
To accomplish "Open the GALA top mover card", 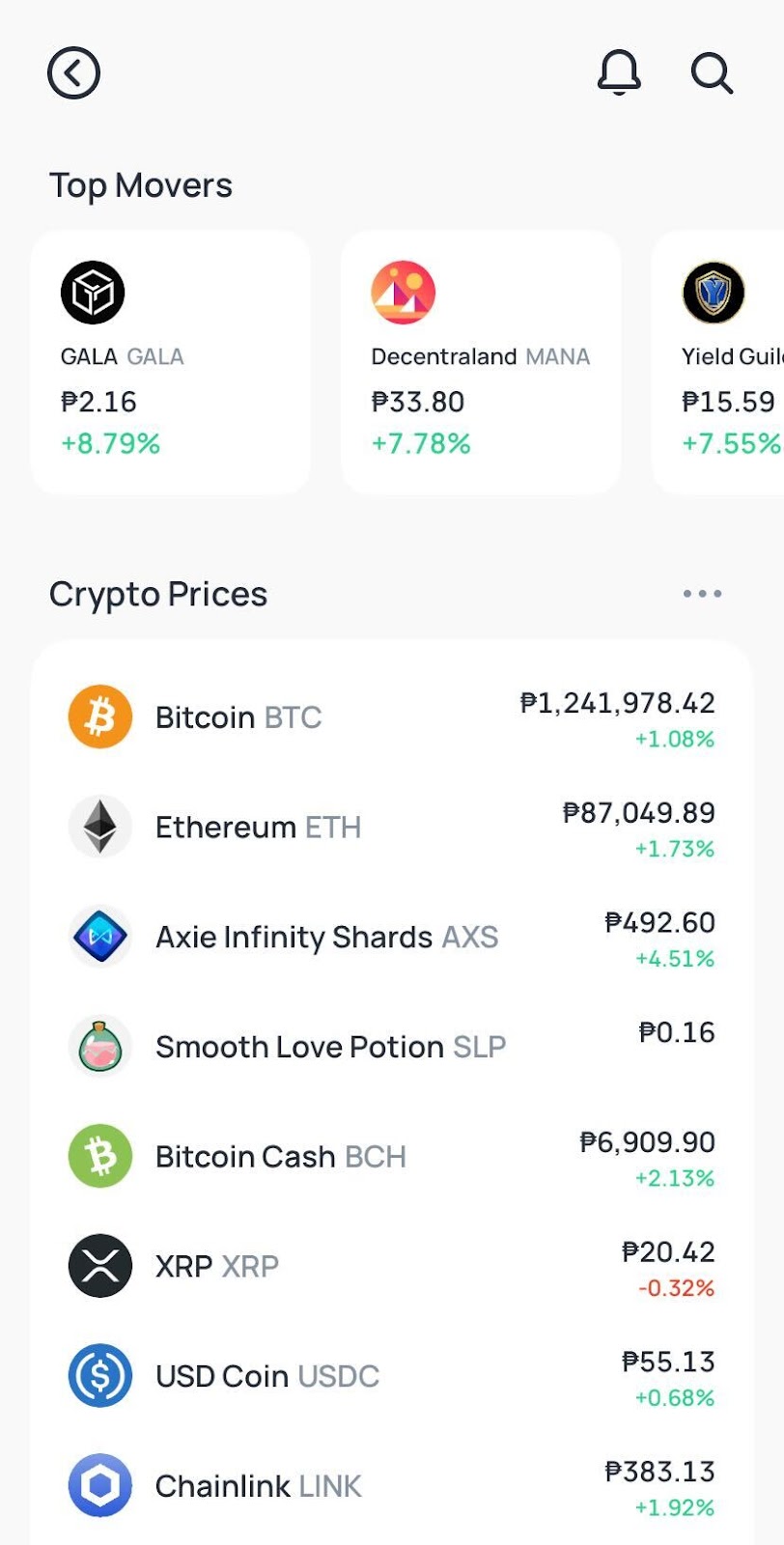I will [170, 362].
